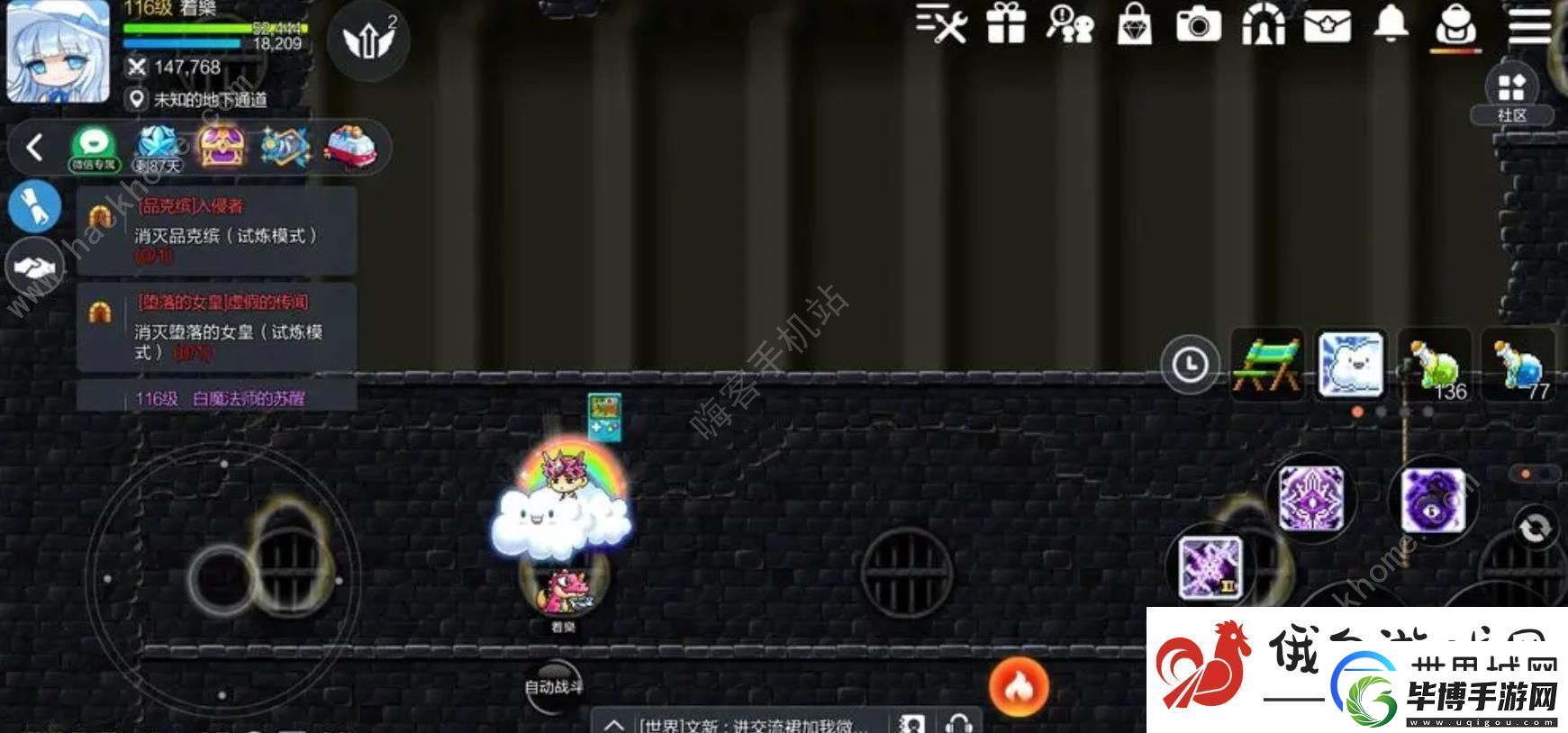Open the 微信专属 event icon
This screenshot has width=1568, height=733.
tap(94, 149)
